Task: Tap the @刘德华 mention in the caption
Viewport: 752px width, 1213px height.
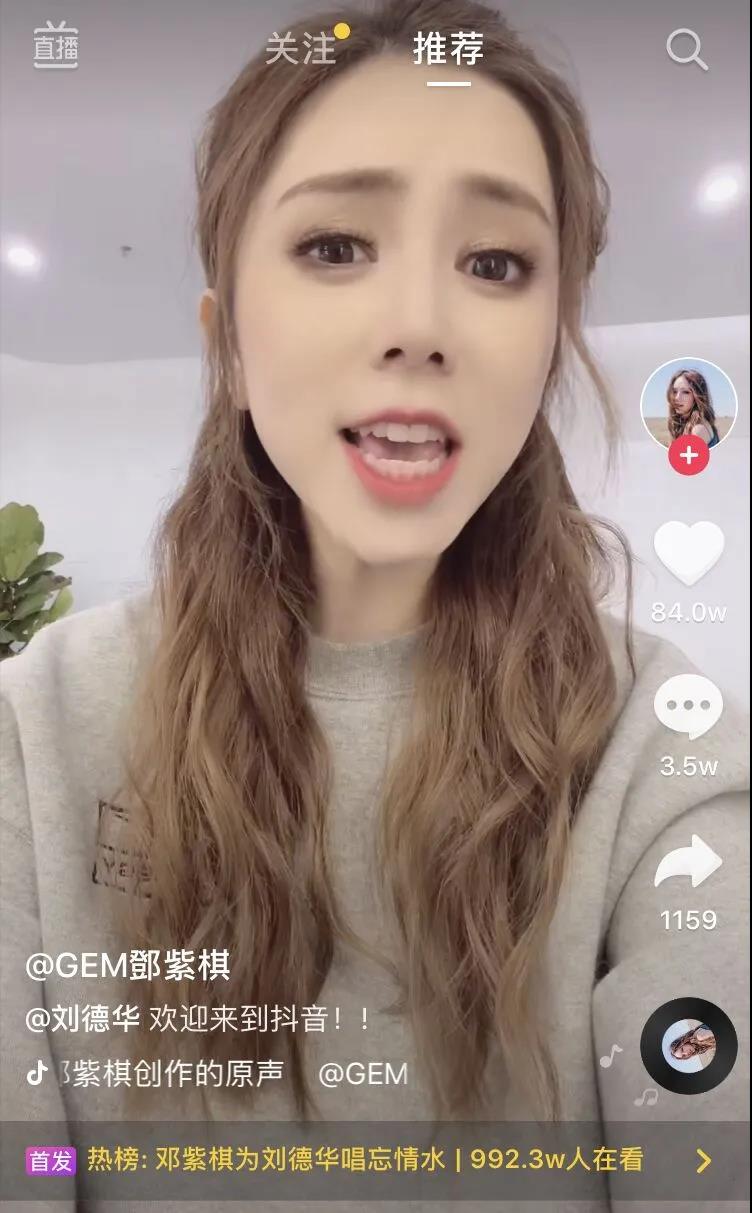Action: click(83, 1019)
